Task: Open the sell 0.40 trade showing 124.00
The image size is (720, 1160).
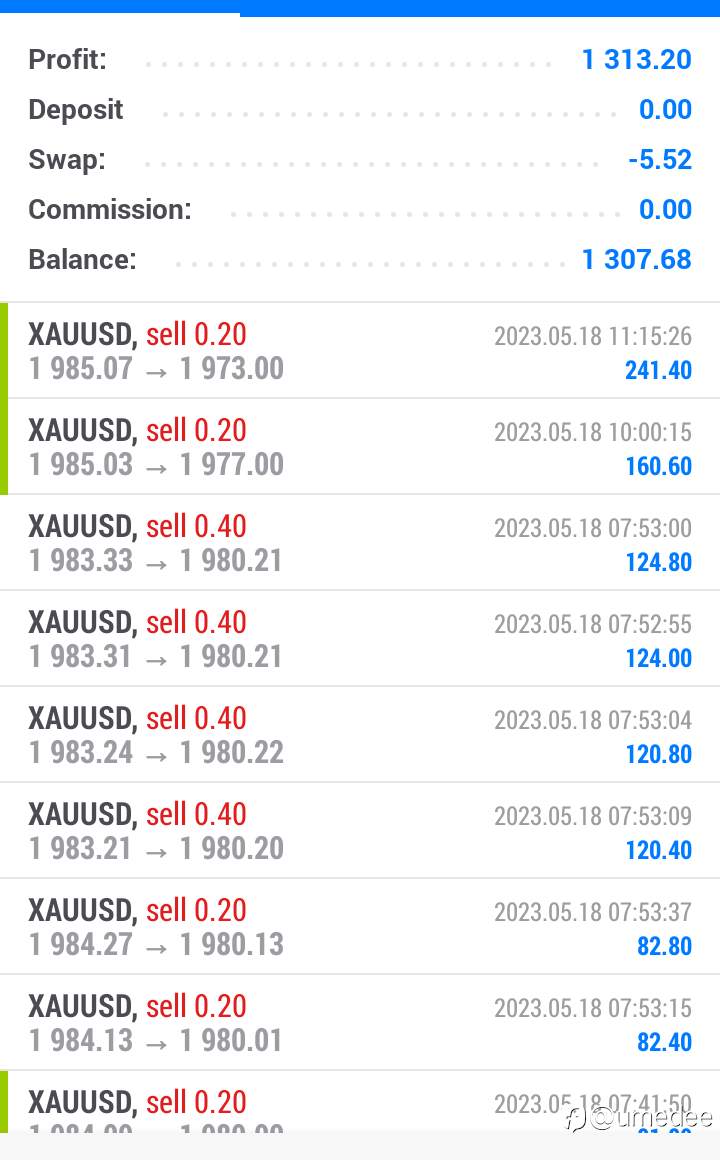Action: [360, 638]
